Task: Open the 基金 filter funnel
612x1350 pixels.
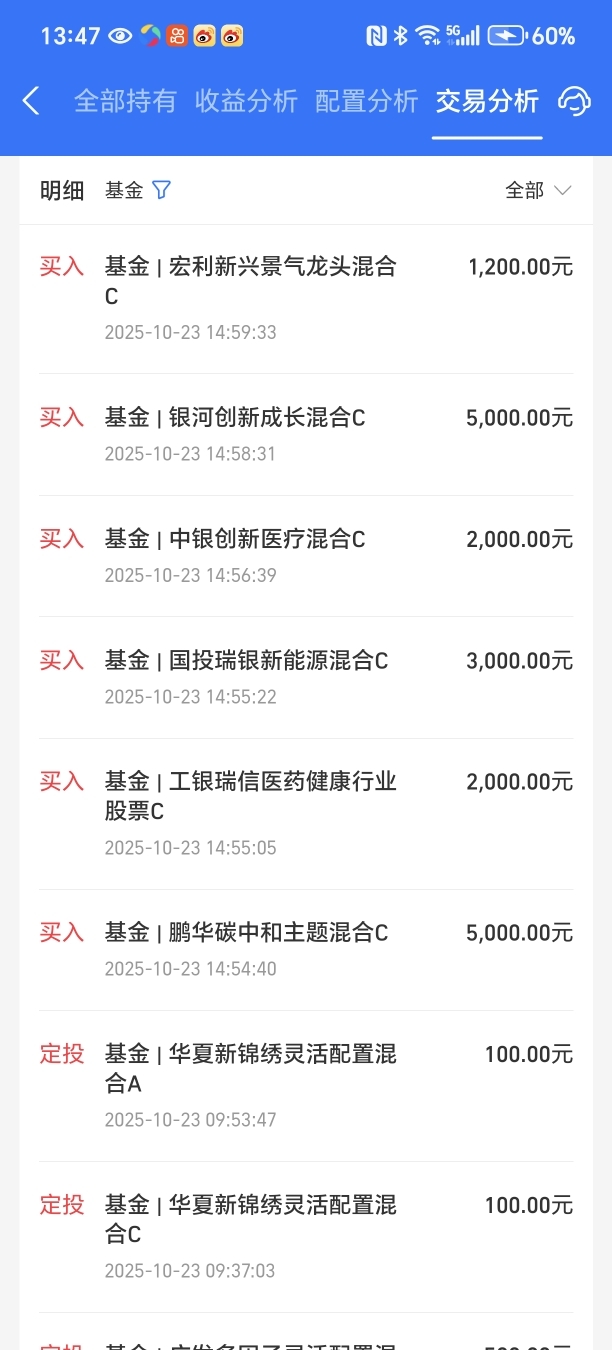Action: click(x=161, y=190)
